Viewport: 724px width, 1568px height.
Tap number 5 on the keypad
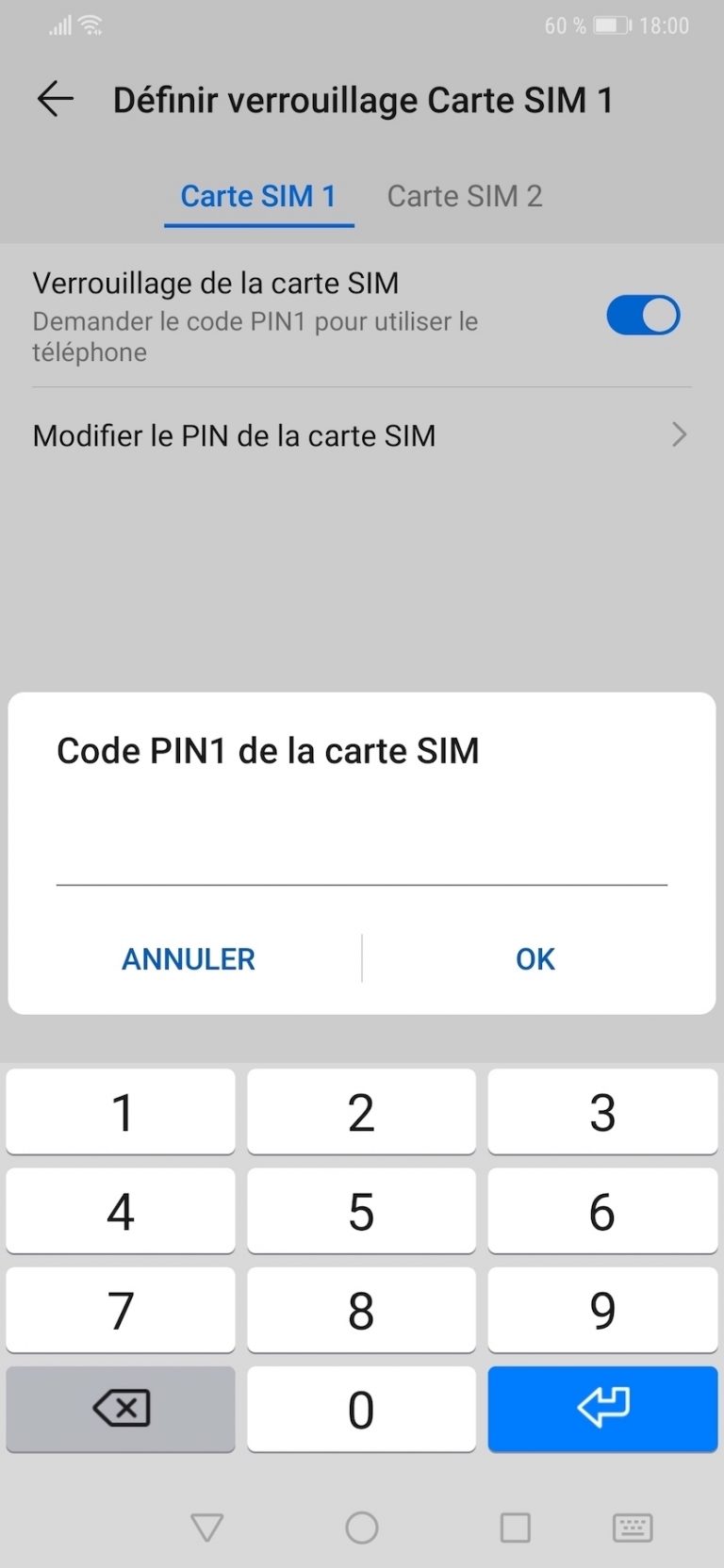(x=361, y=1212)
